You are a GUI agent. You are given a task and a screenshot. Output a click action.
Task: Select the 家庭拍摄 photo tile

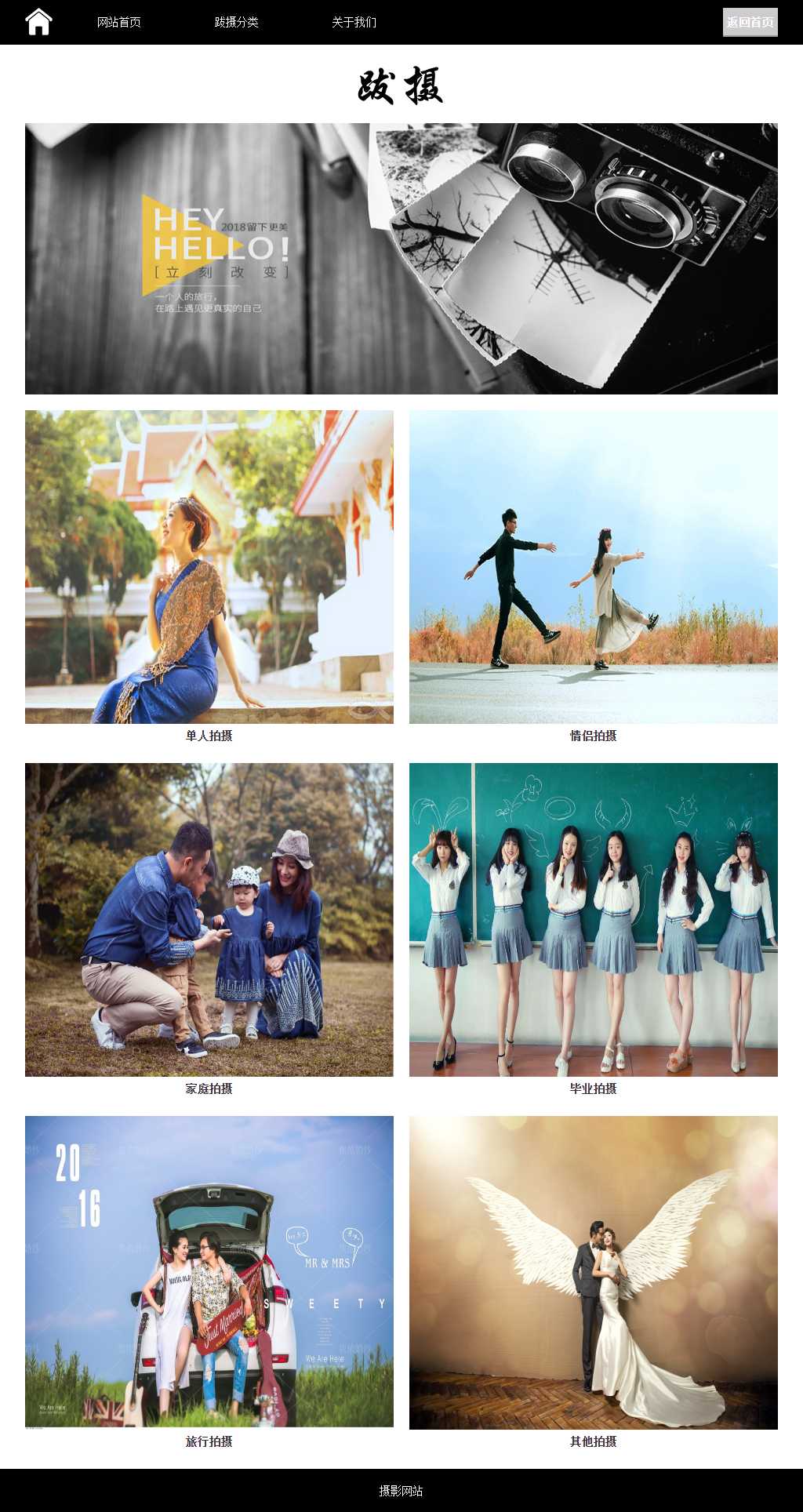pyautogui.click(x=209, y=920)
